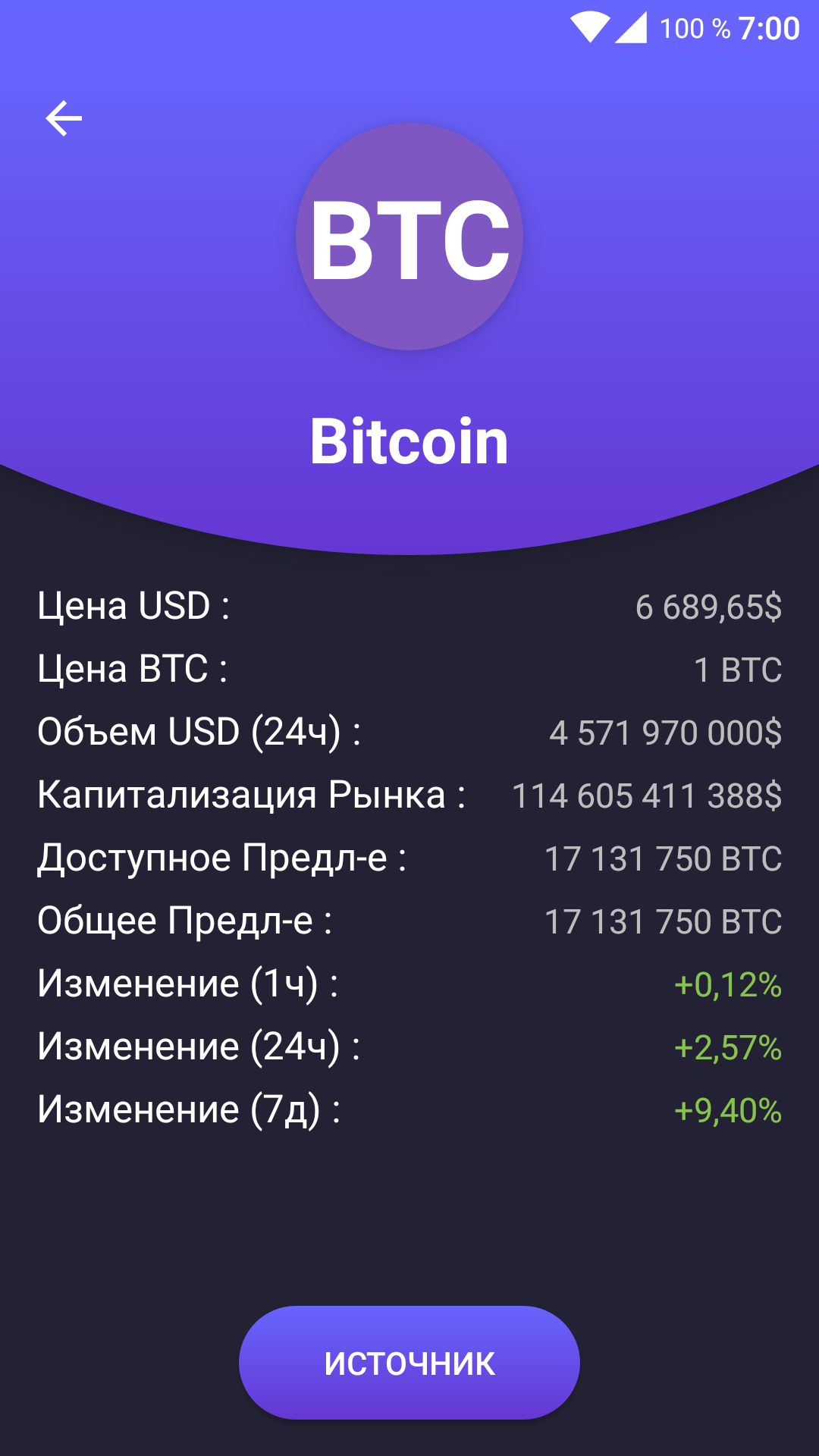Go back using the arrow icon

pos(64,118)
